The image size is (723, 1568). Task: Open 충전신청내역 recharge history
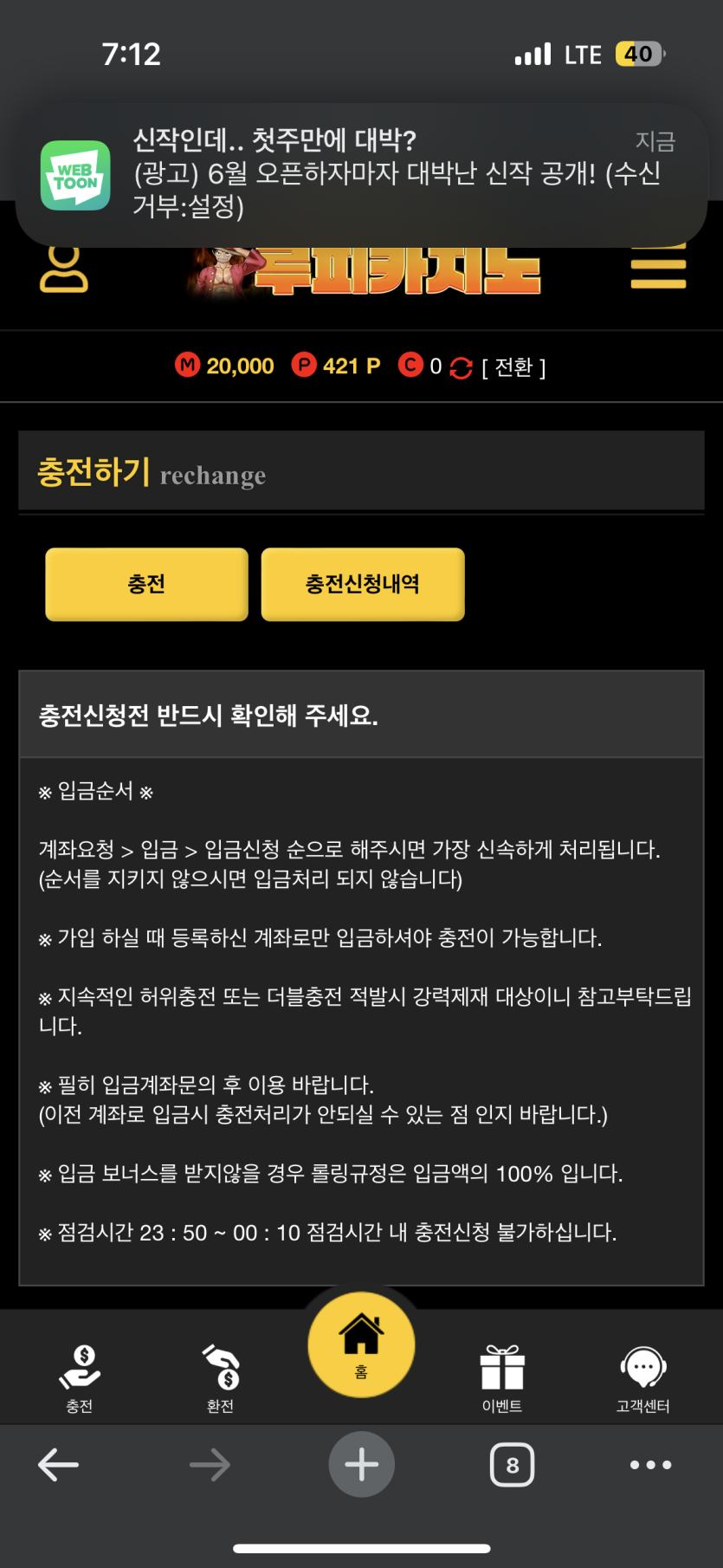pos(363,584)
